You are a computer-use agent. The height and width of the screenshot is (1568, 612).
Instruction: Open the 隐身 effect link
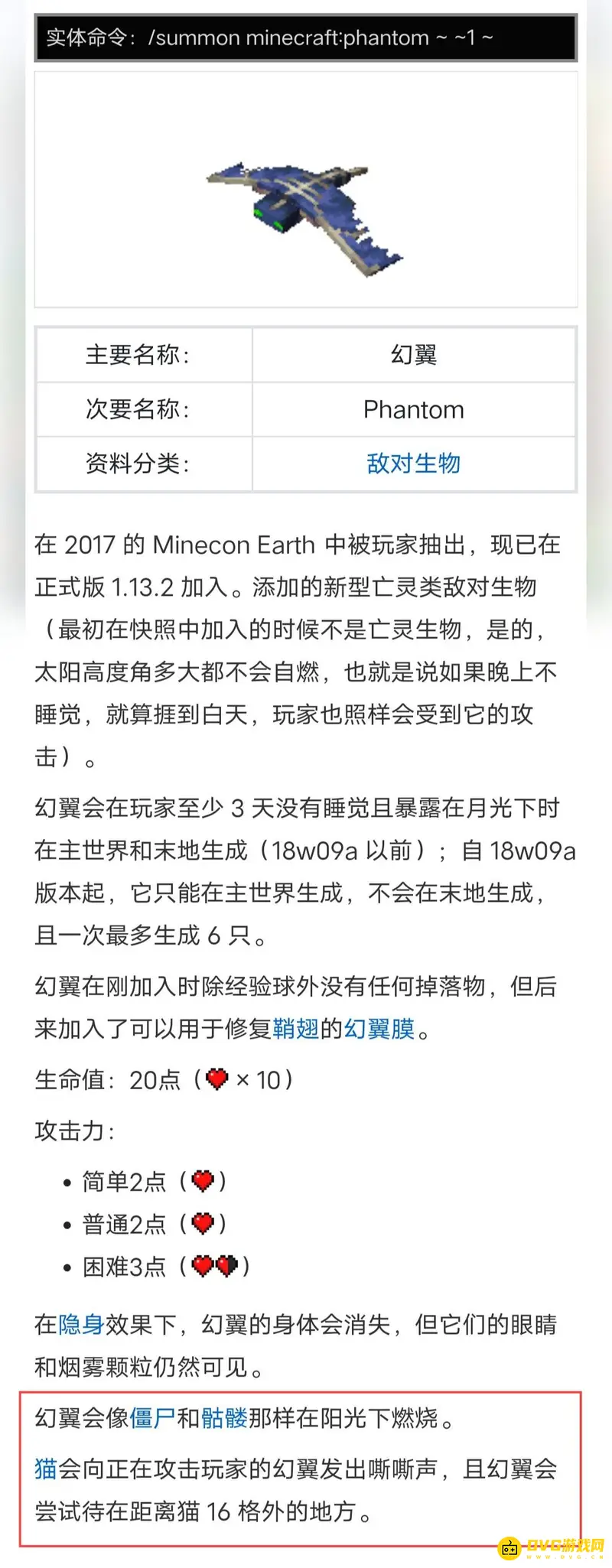tap(81, 1324)
